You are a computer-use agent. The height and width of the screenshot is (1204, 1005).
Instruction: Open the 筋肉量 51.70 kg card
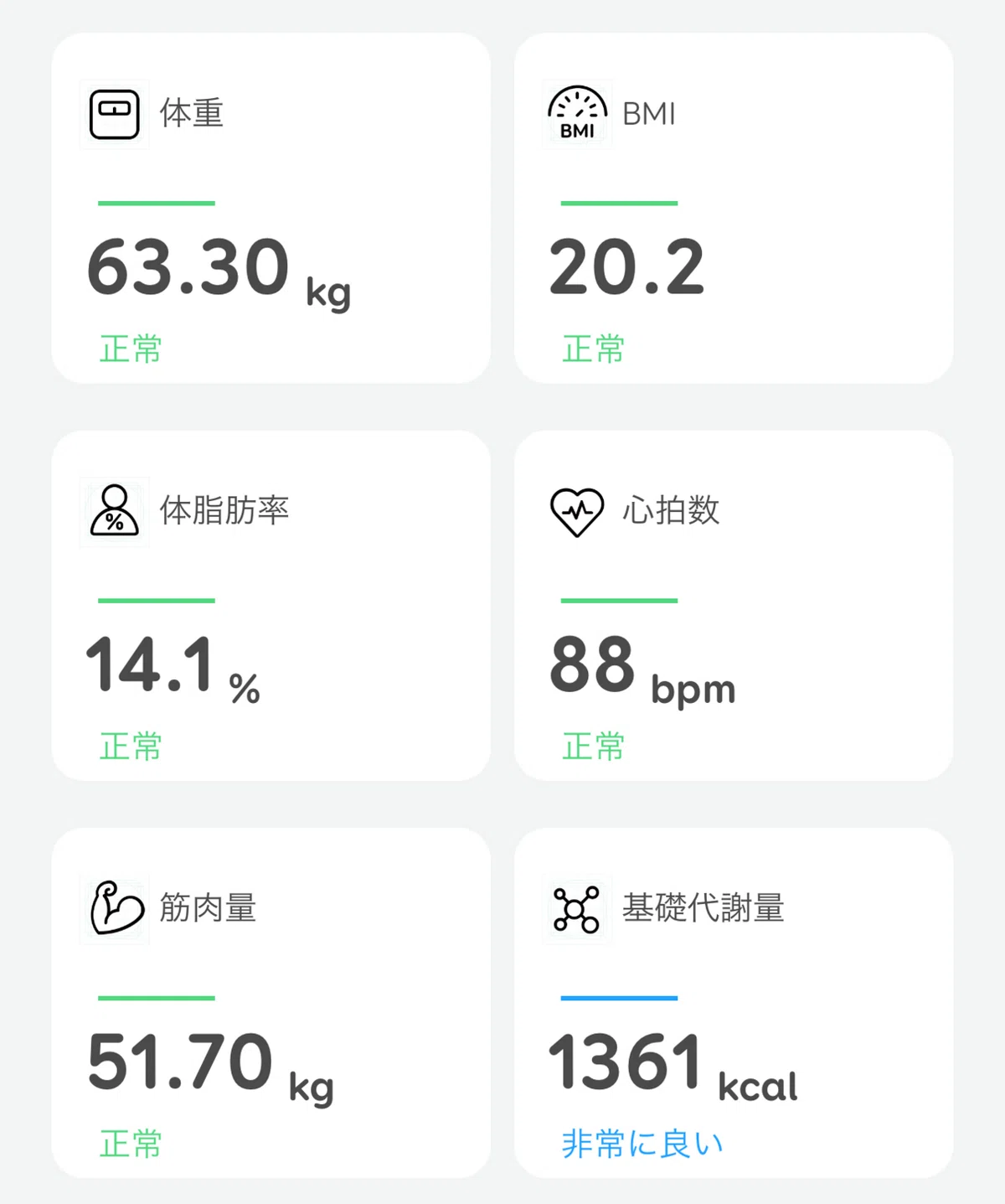point(271,1003)
